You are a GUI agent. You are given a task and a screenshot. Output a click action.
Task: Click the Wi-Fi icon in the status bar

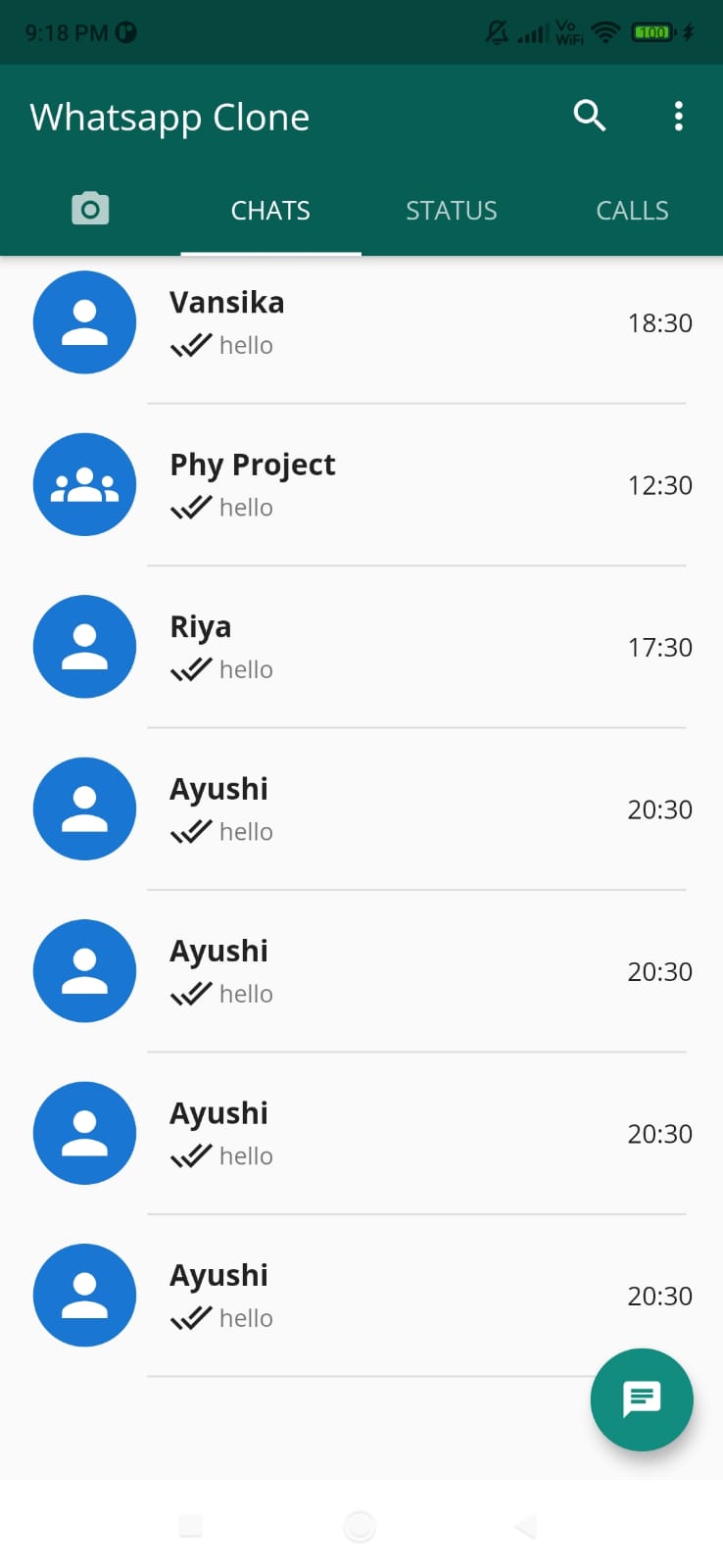tap(605, 31)
